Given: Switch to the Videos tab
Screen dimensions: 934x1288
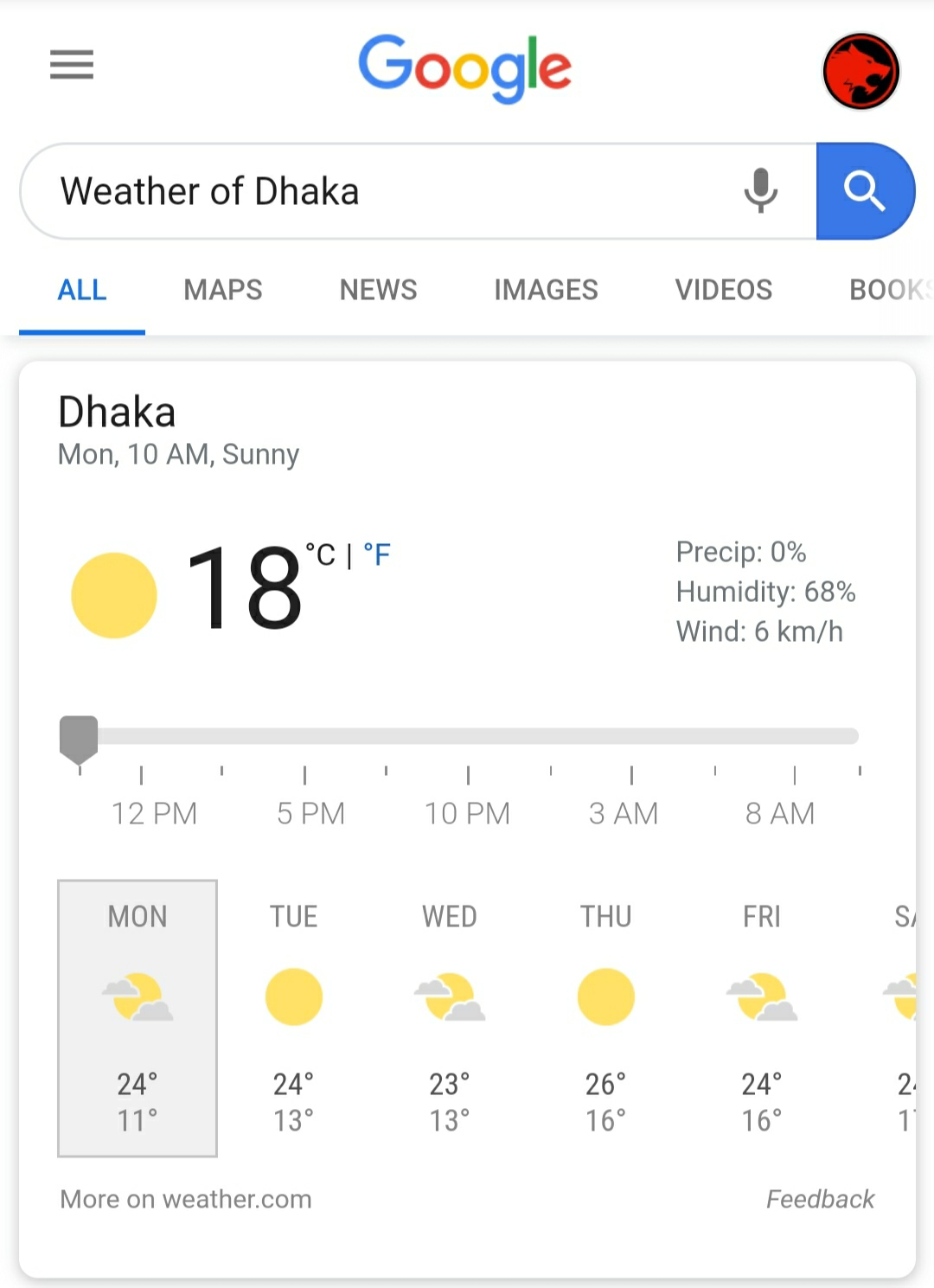Looking at the screenshot, I should tap(723, 290).
